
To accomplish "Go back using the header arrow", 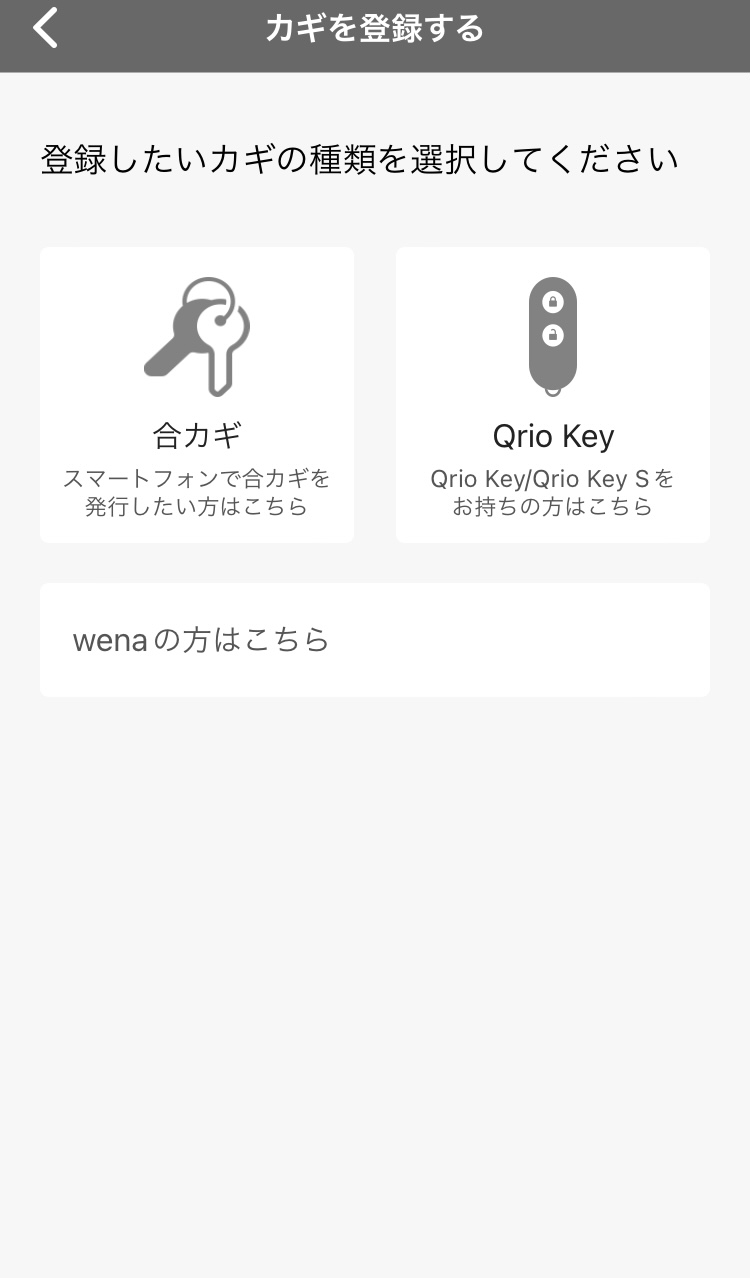I will tap(46, 29).
